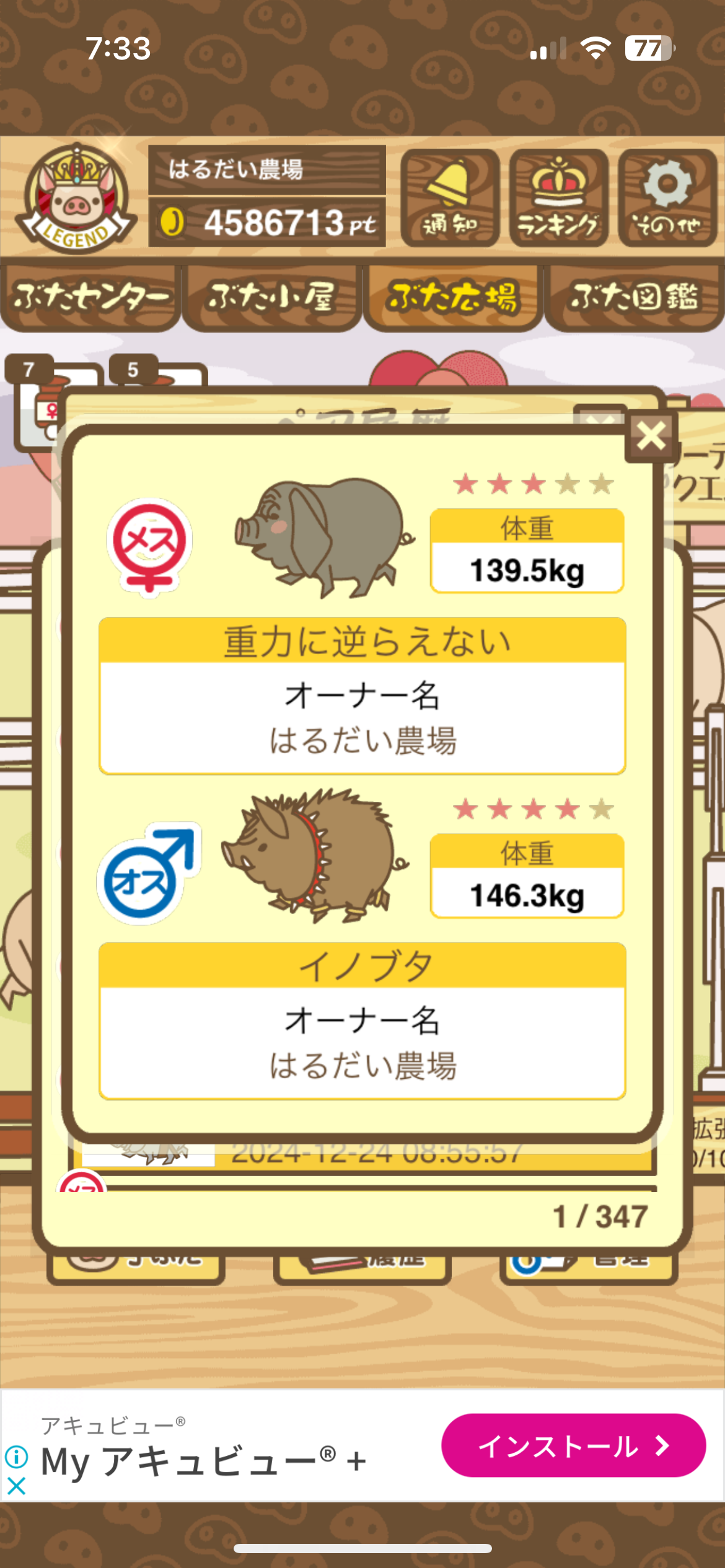Open the 通知 notifications bell
The width and height of the screenshot is (725, 1568).
[x=450, y=198]
